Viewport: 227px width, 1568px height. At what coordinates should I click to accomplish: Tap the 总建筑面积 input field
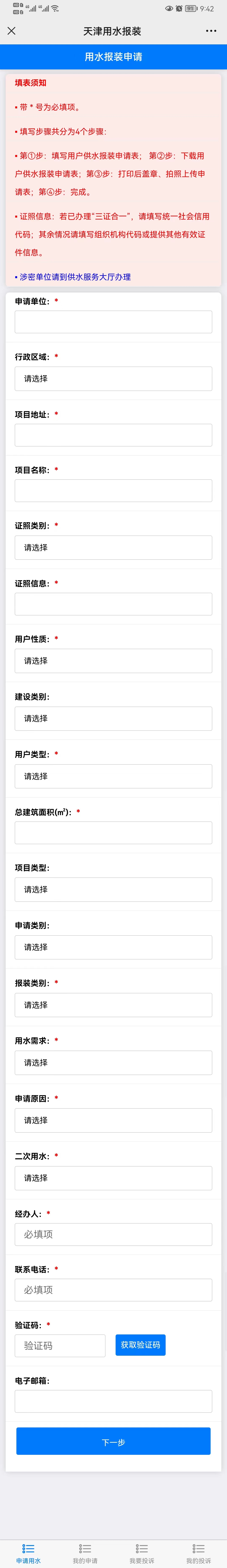click(113, 833)
